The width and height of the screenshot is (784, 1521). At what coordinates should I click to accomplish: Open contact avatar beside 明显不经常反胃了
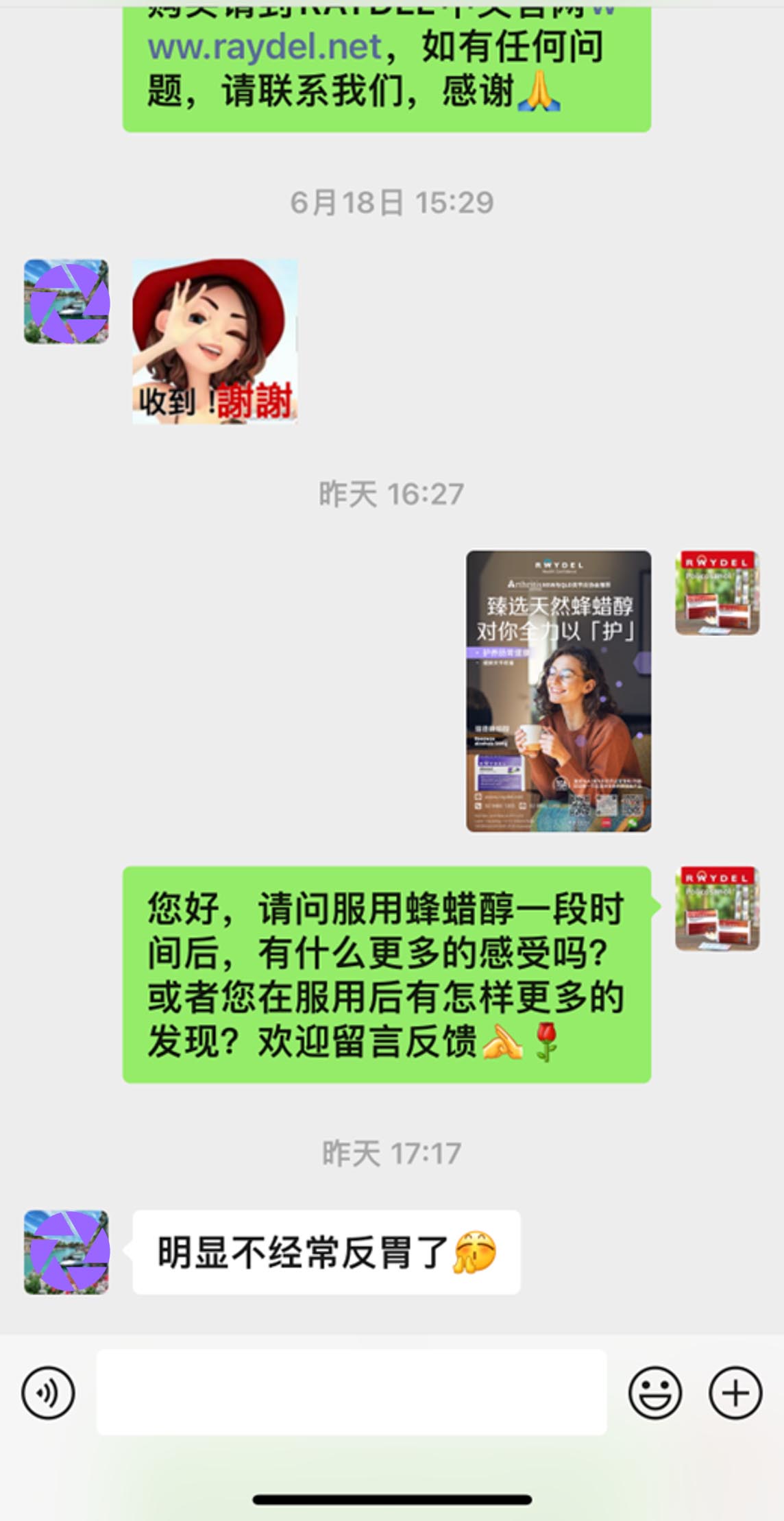pyautogui.click(x=66, y=1252)
